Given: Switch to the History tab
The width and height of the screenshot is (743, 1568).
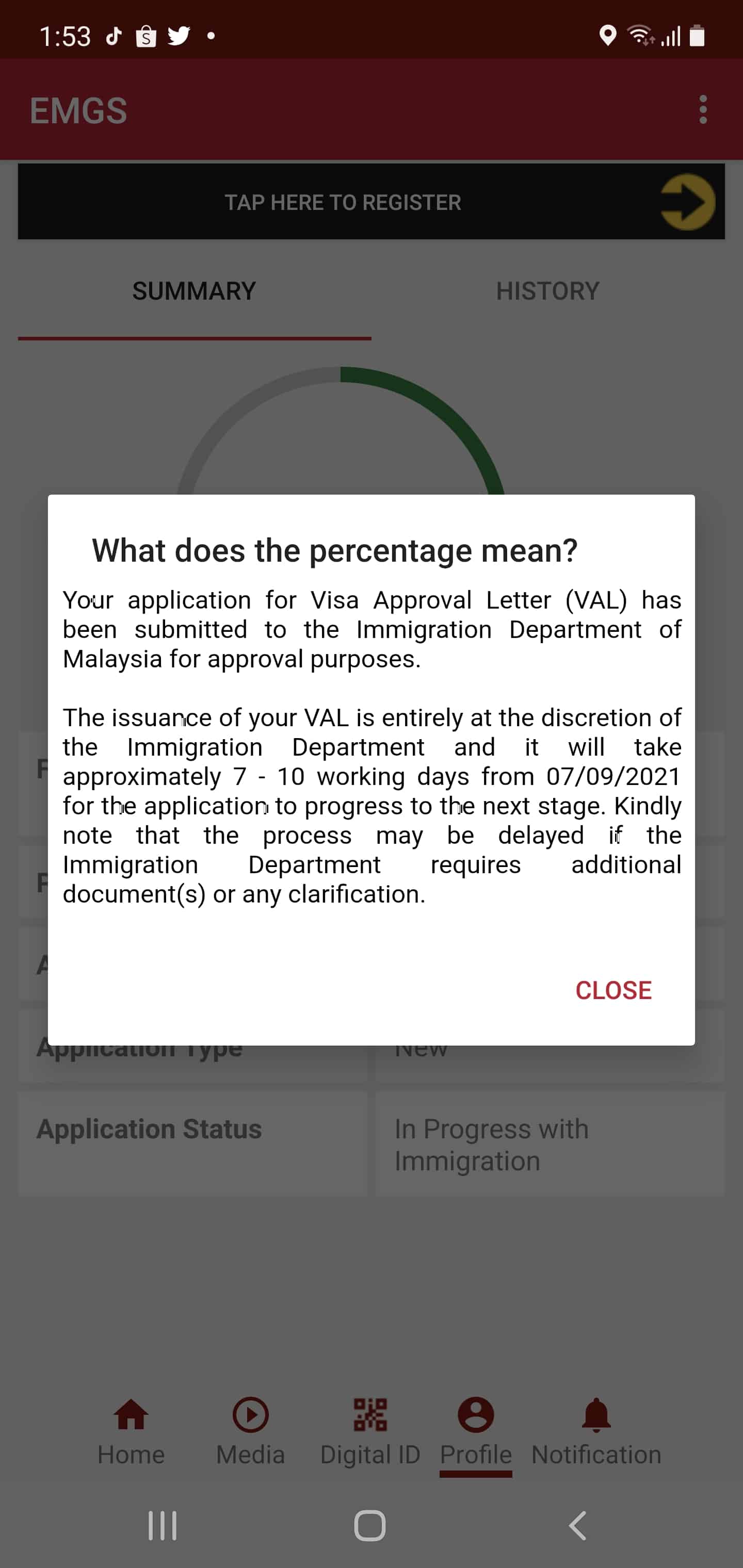Looking at the screenshot, I should pos(547,291).
